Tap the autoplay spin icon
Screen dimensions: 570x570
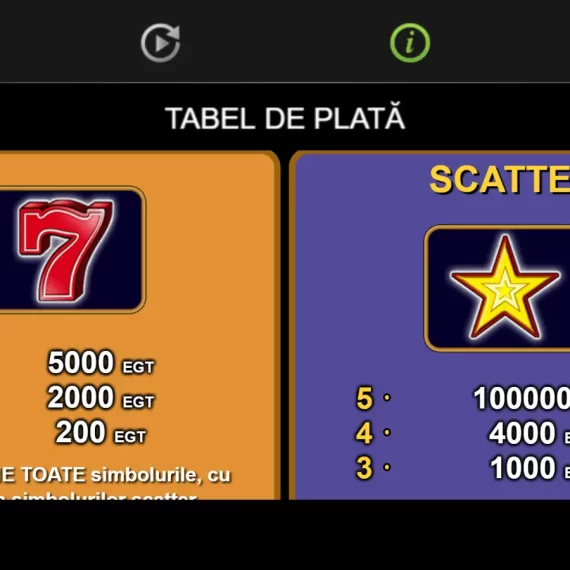[160, 43]
